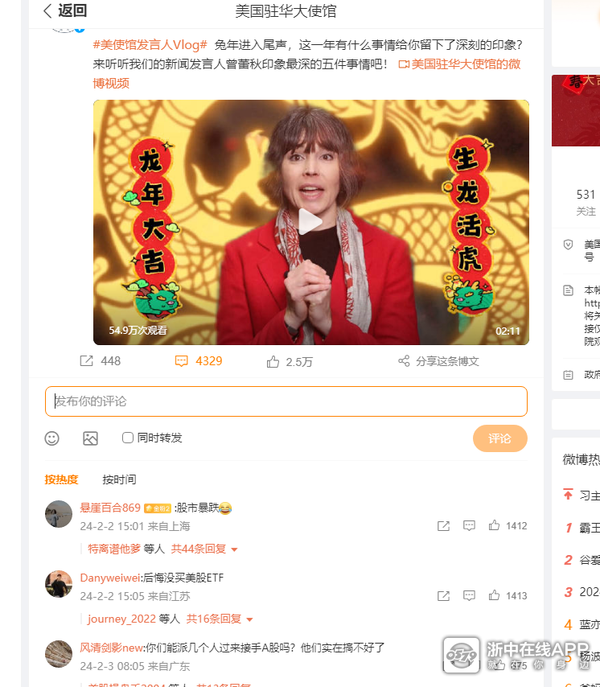Open the 4329 comments icon
The height and width of the screenshot is (687, 600).
click(x=198, y=361)
